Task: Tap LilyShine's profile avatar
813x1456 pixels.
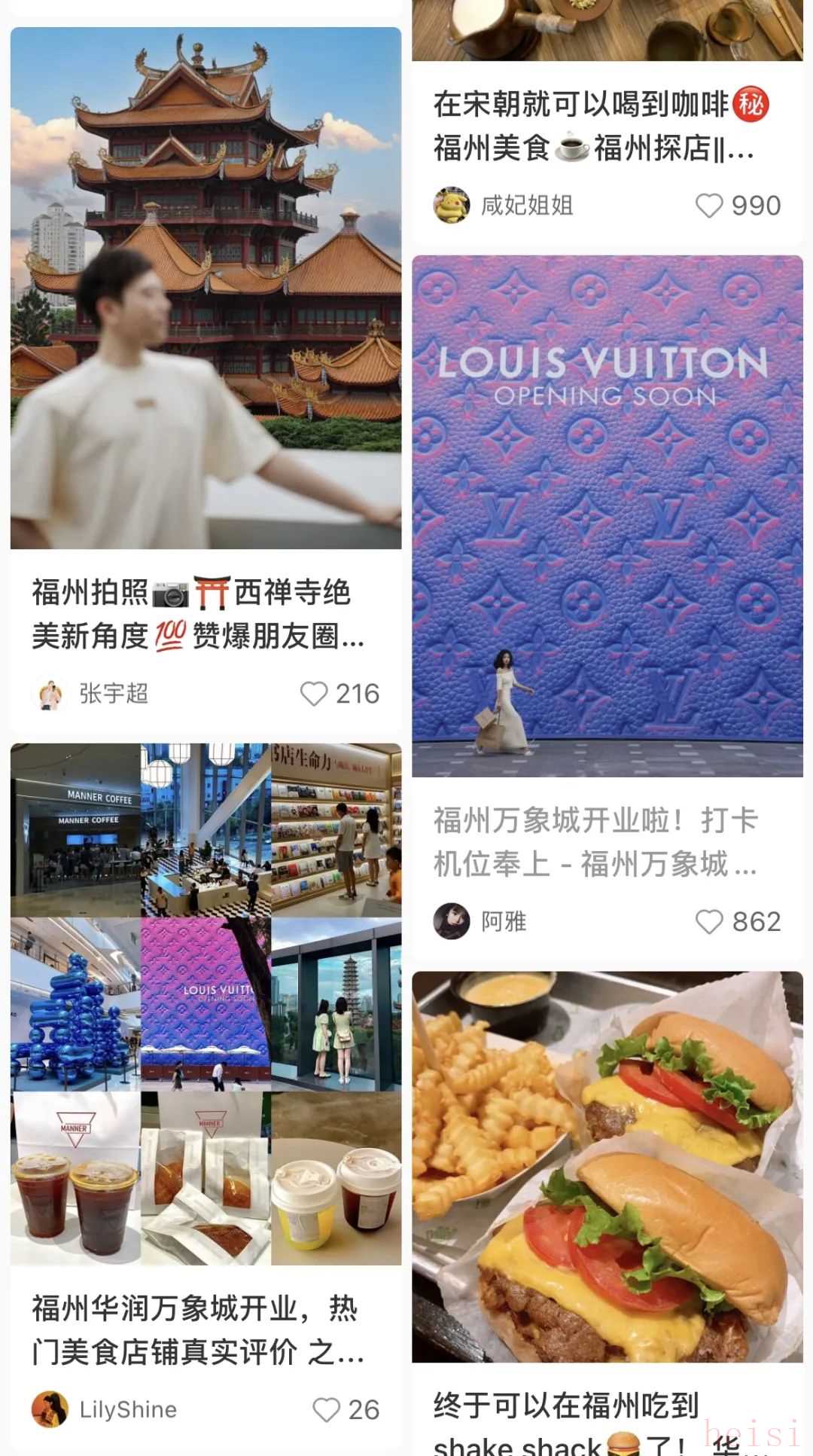Action: pyautogui.click(x=50, y=1410)
